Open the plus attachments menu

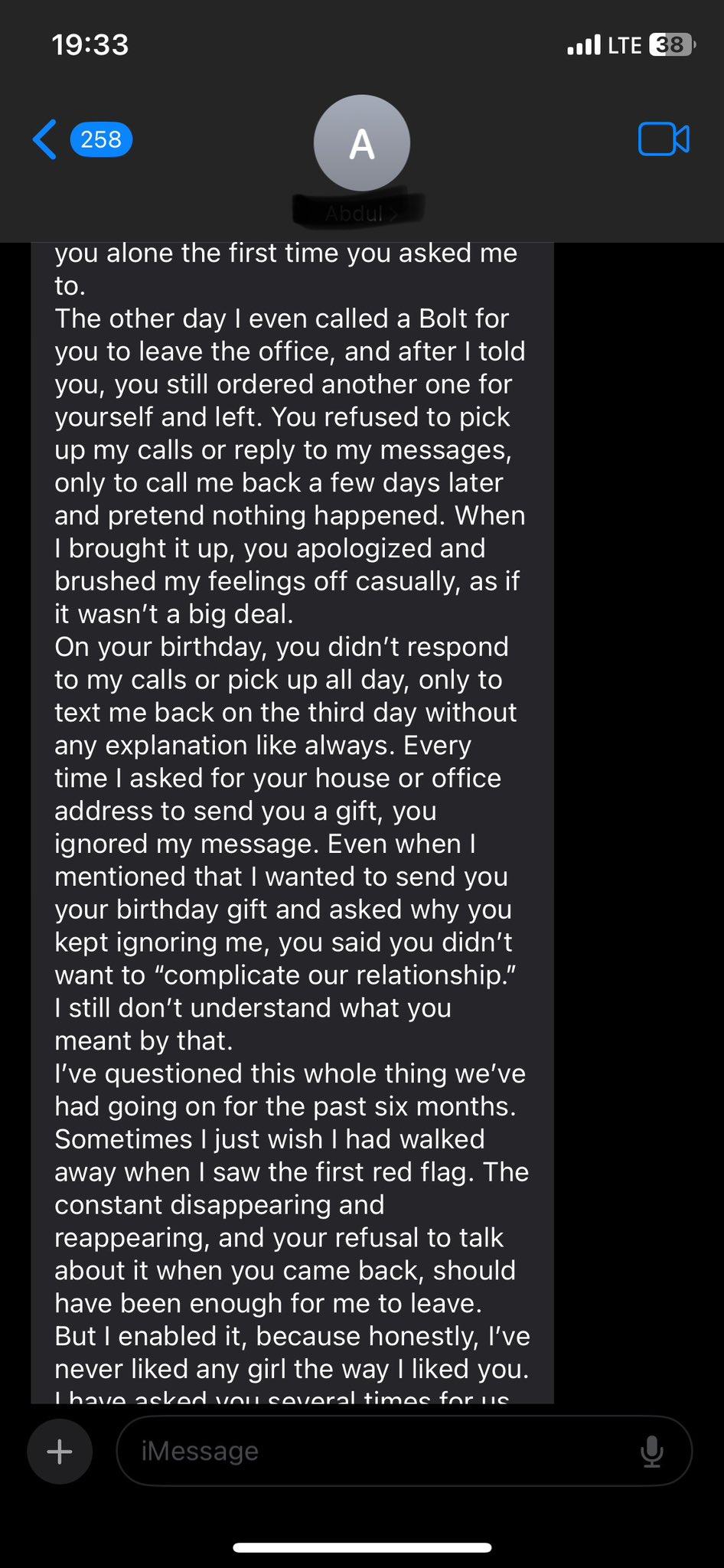pyautogui.click(x=60, y=1451)
